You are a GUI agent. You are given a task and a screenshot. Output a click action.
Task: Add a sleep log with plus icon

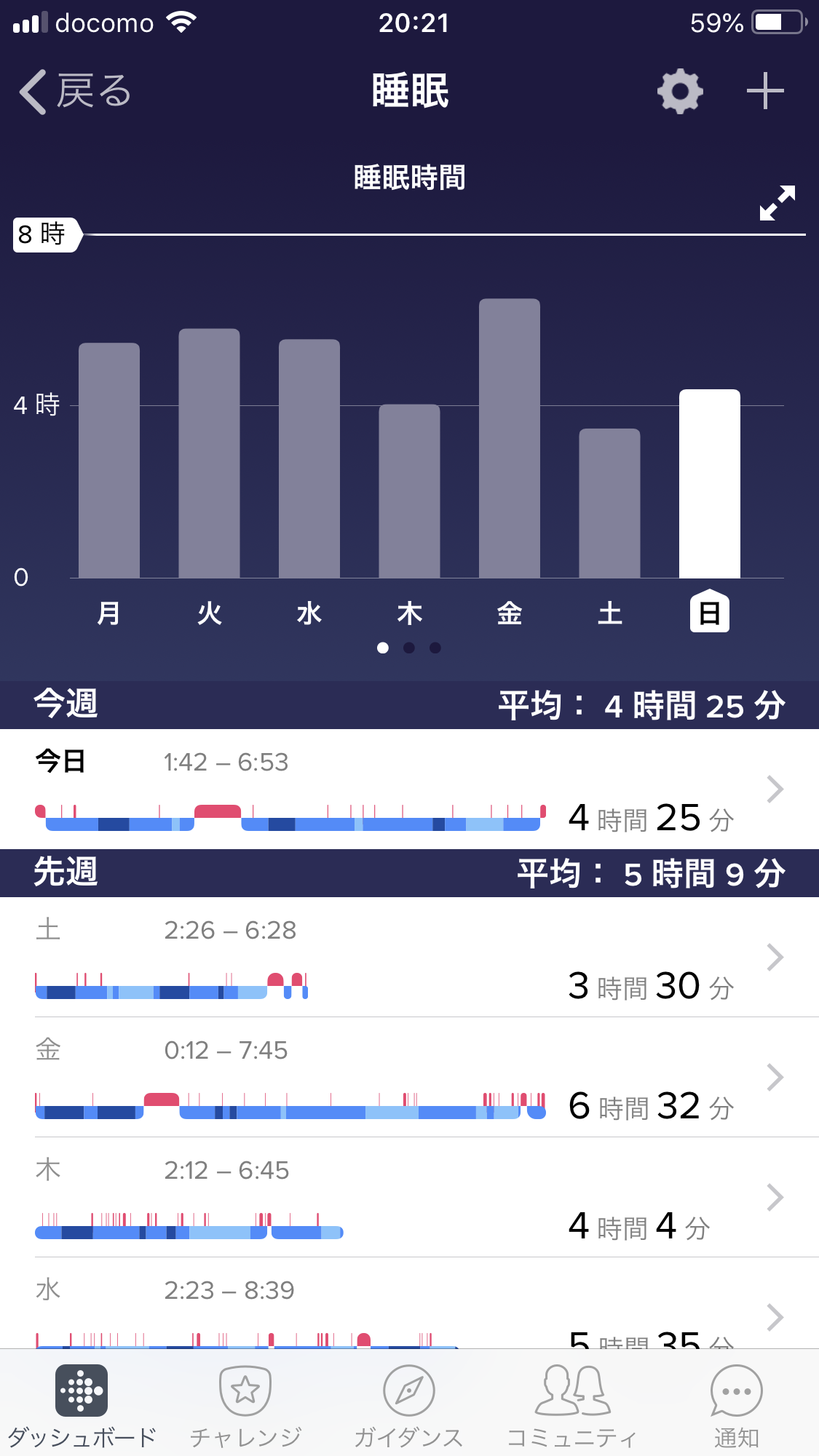pyautogui.click(x=764, y=92)
